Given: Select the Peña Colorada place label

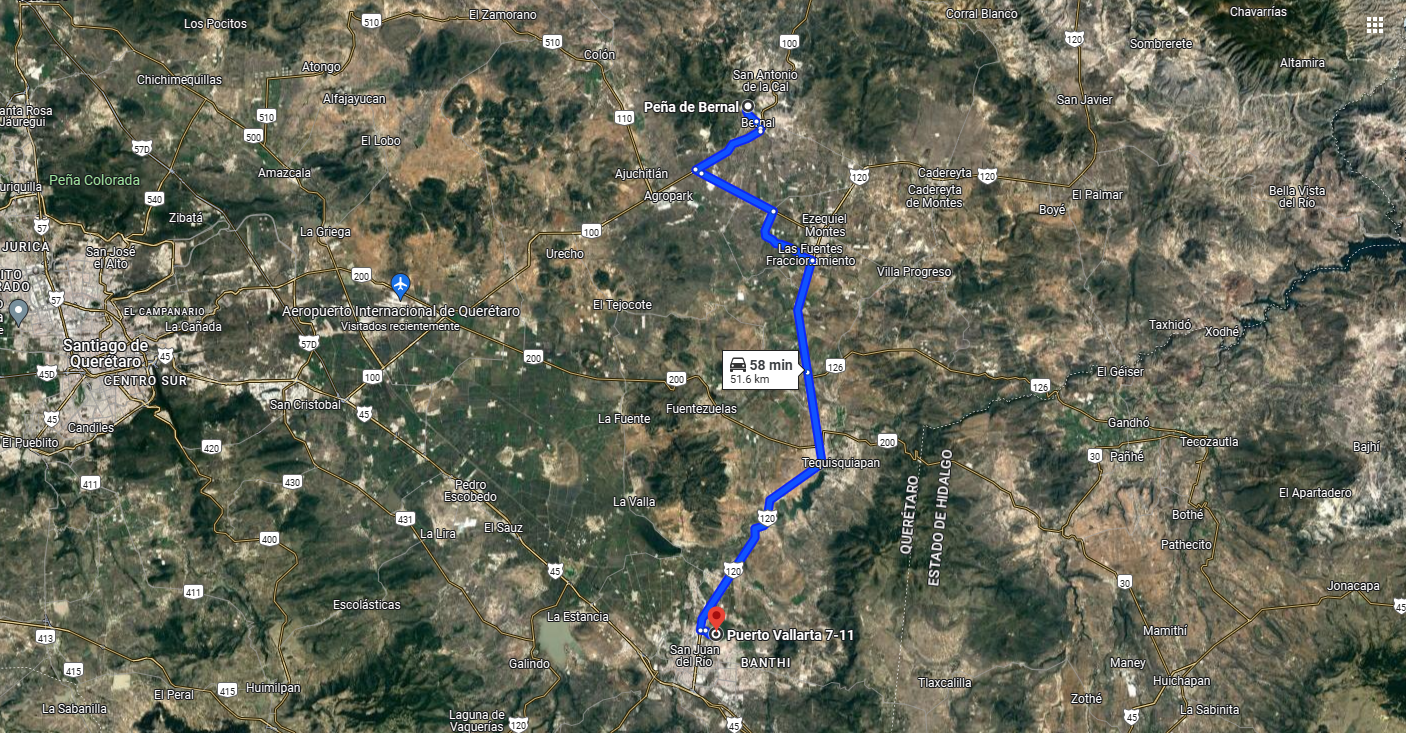Looking at the screenshot, I should point(94,180).
